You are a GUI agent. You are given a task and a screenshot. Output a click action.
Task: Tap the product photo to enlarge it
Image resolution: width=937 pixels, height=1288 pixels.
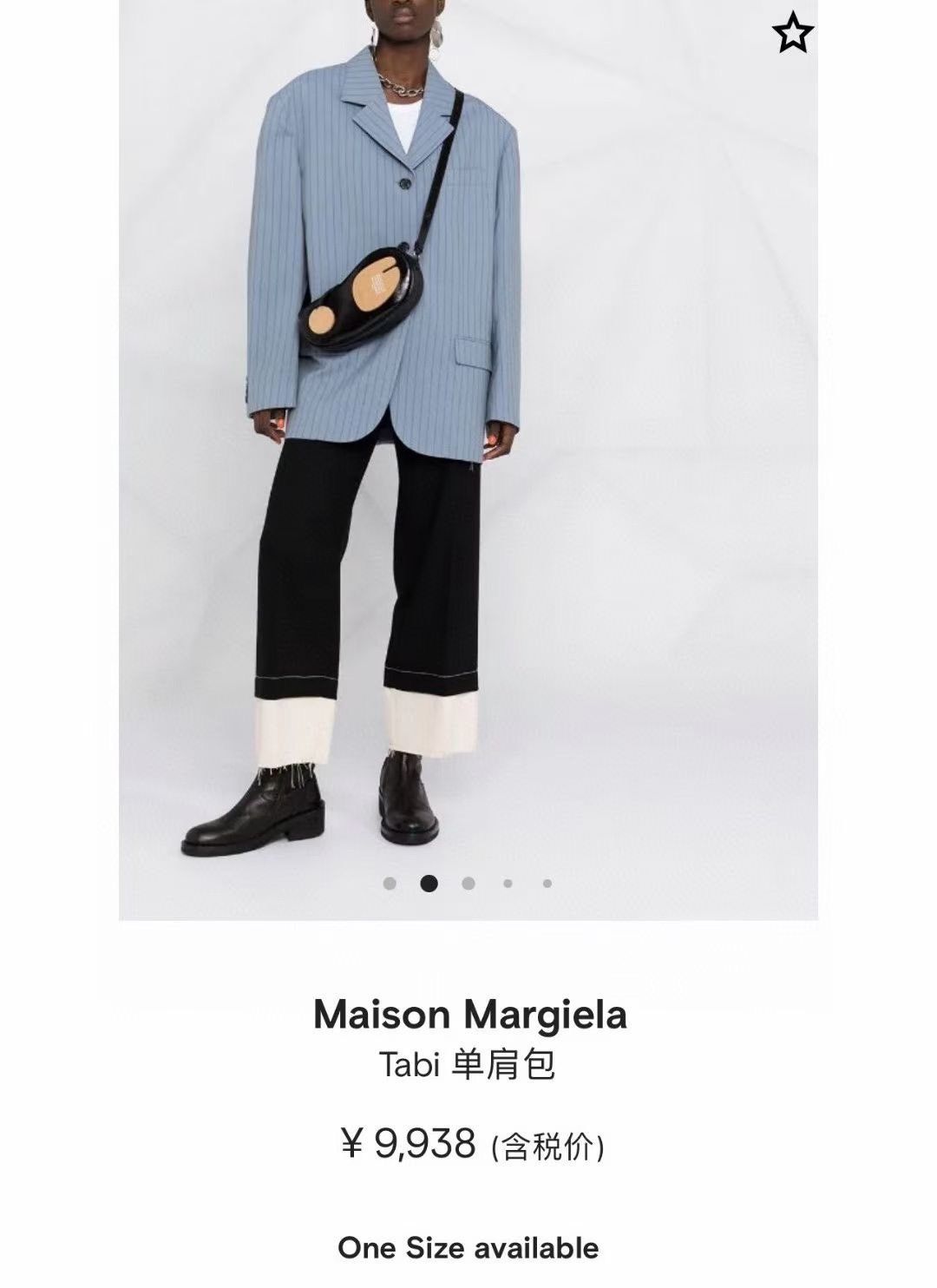click(468, 434)
